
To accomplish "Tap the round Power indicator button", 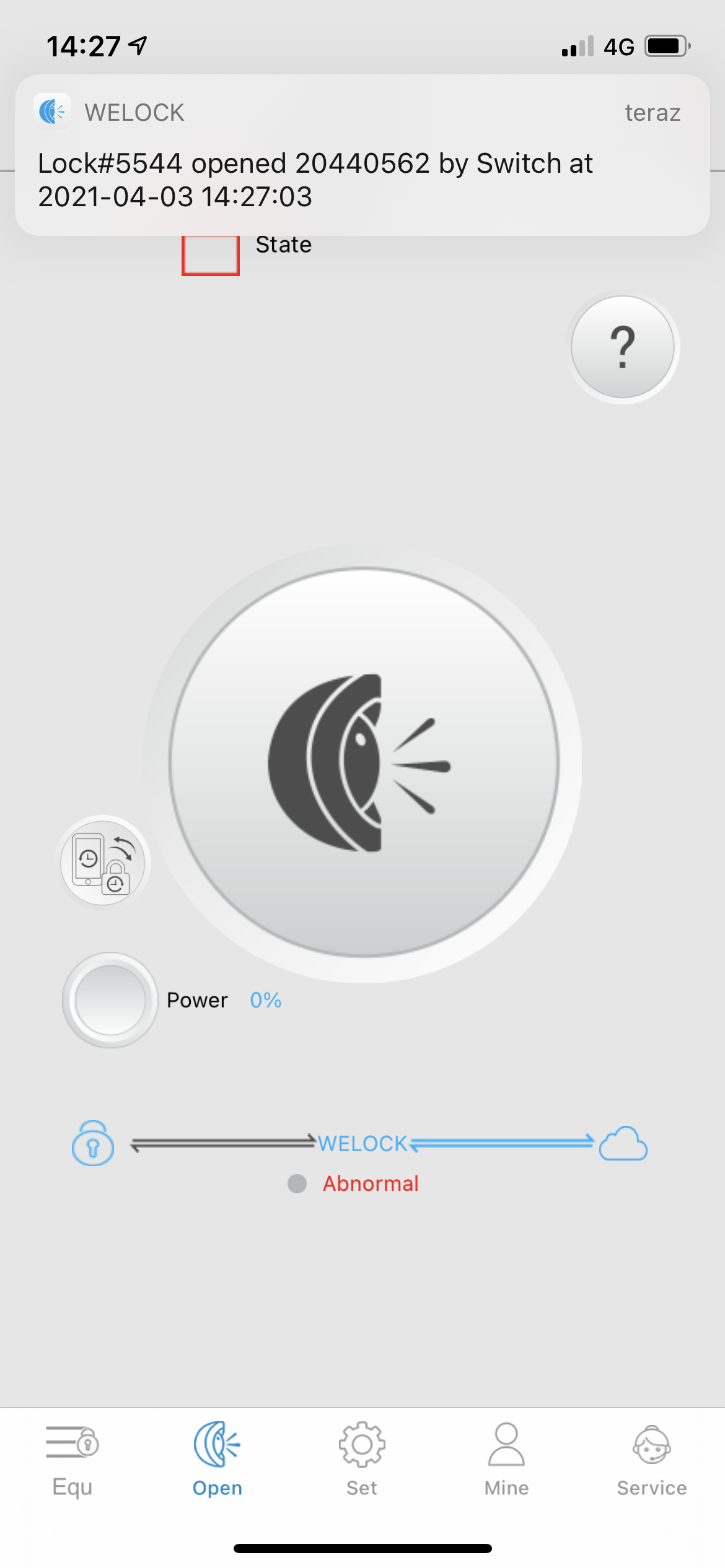I will (110, 1000).
